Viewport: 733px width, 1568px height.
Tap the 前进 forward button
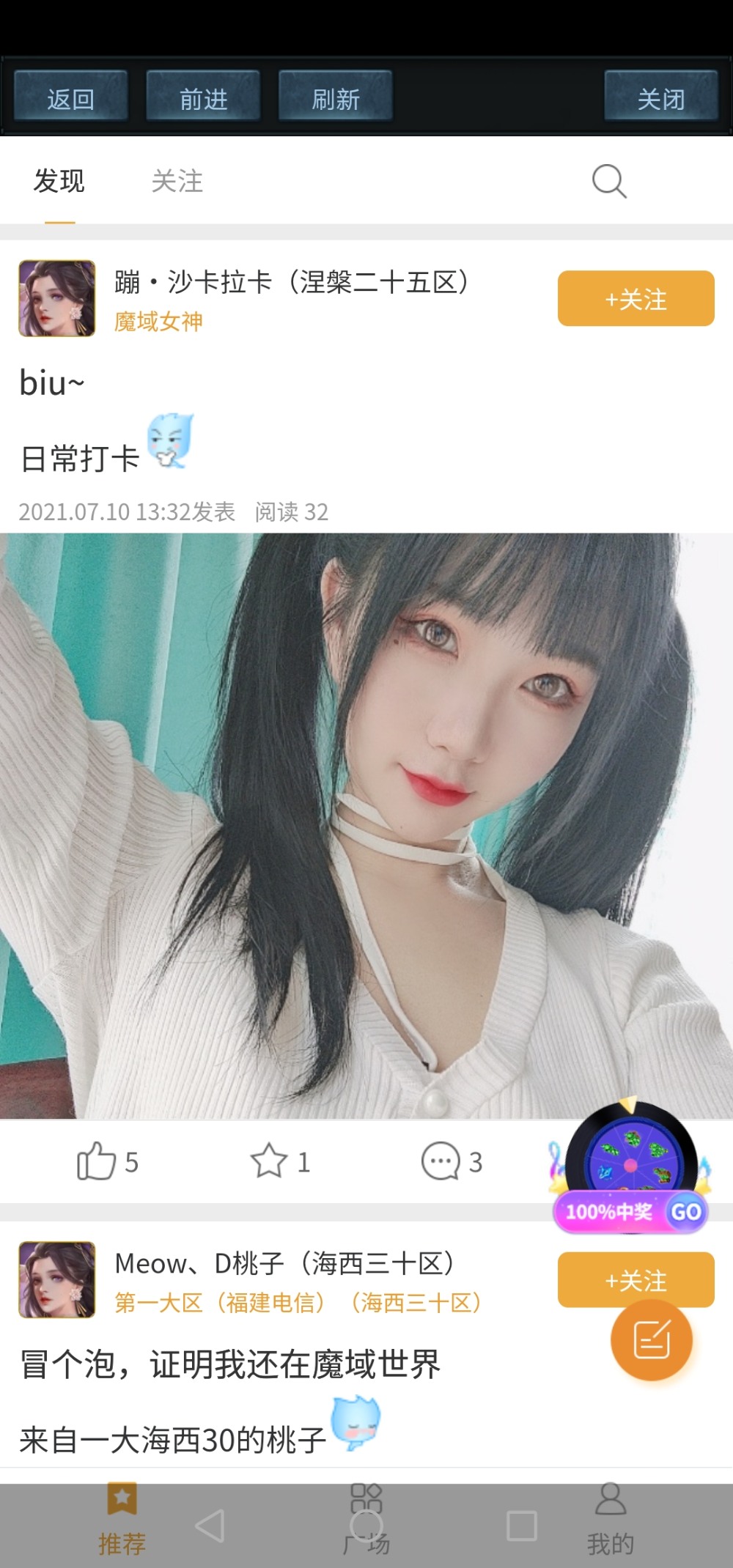pos(203,97)
